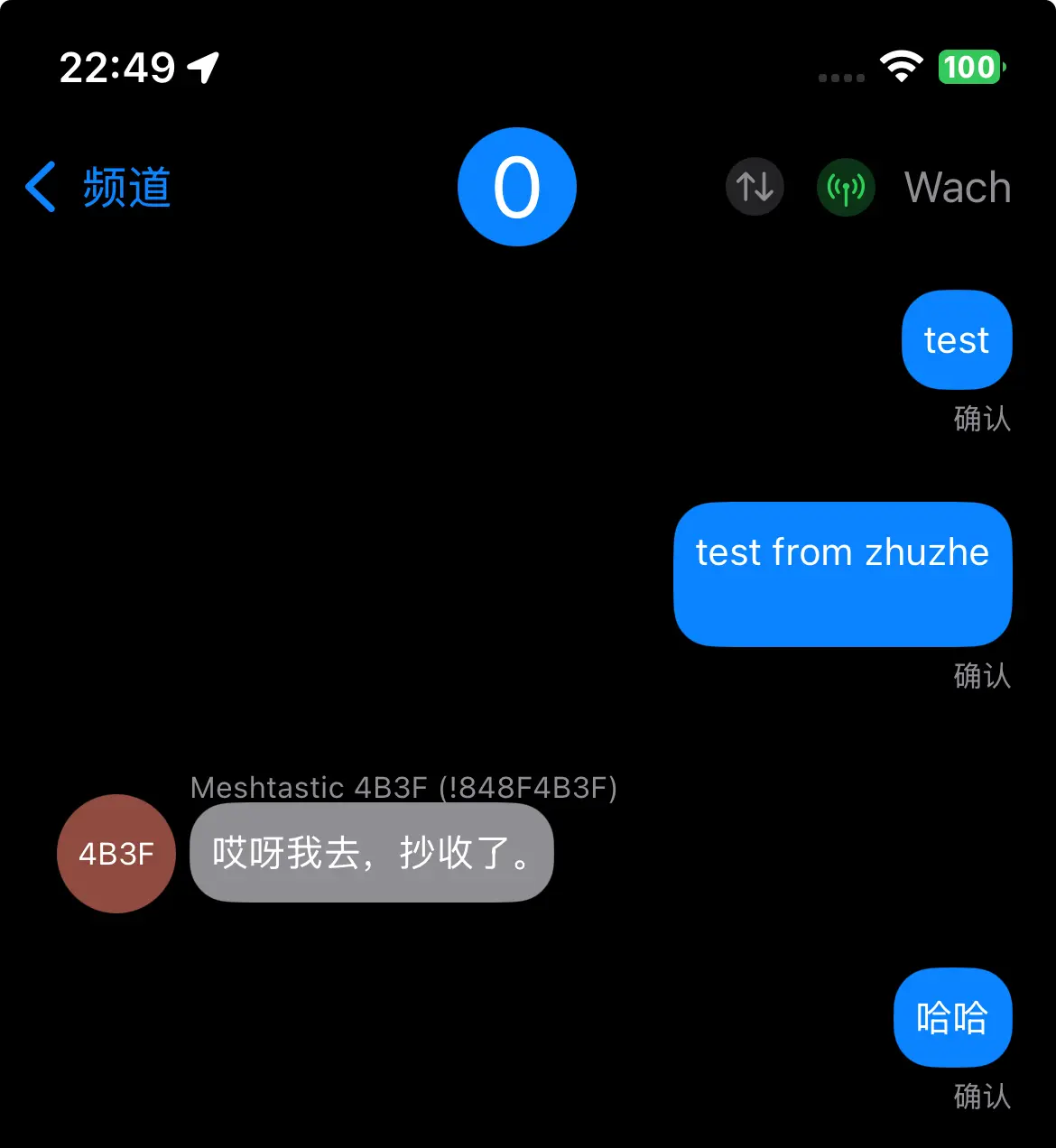Tap 确认 below test from zhuzhe
This screenshot has width=1056, height=1148.
tap(981, 677)
